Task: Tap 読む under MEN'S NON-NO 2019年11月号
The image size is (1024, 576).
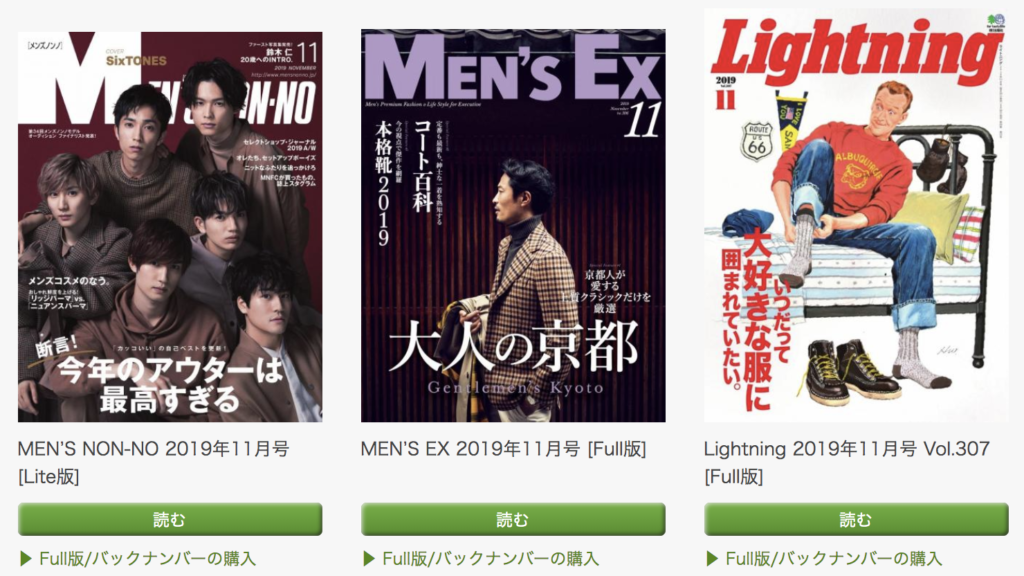Action: pyautogui.click(x=170, y=519)
